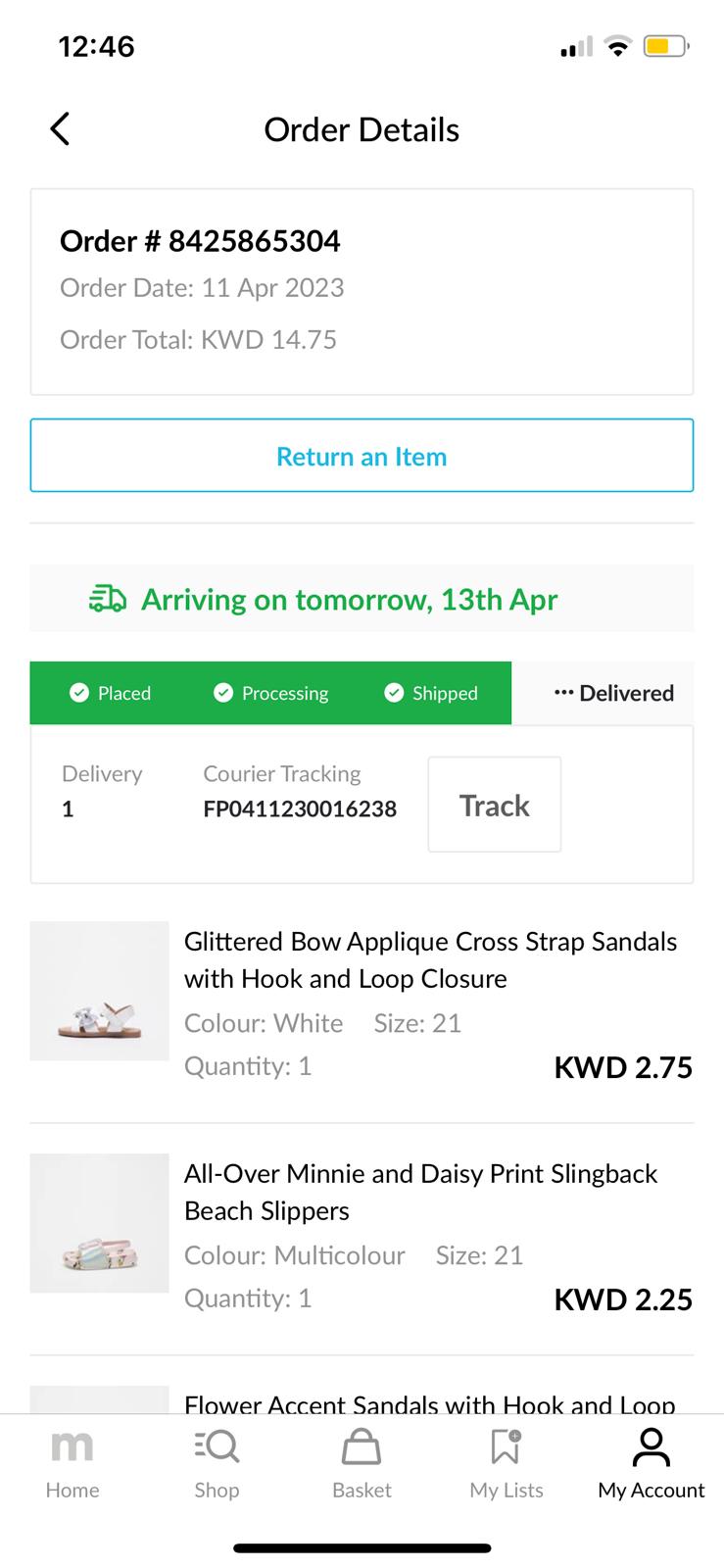Screen dimensions: 724x1568
Task: Track the courier shipment
Action: tap(494, 805)
